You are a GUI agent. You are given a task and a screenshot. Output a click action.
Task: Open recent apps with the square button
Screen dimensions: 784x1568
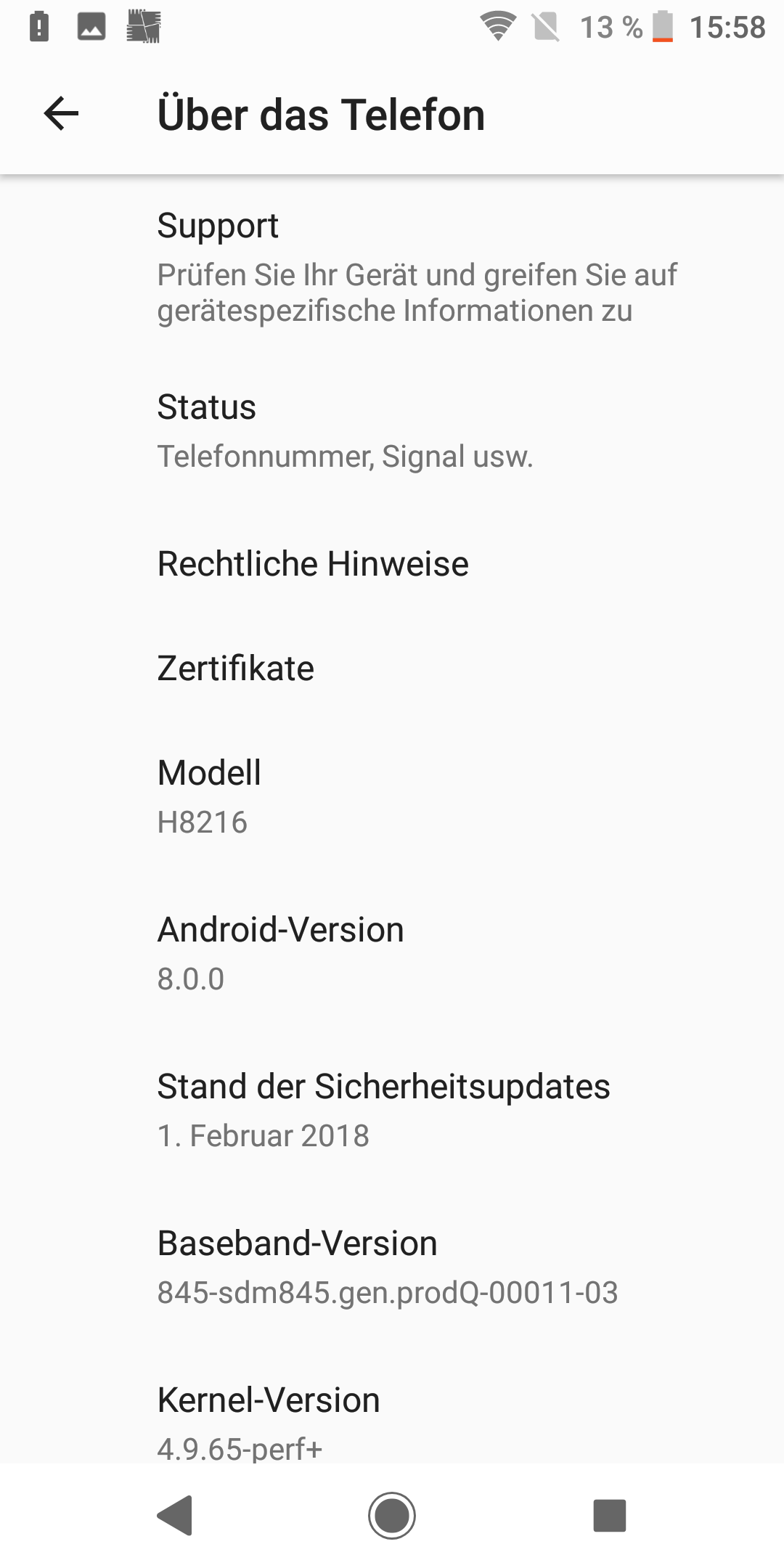pyautogui.click(x=609, y=1516)
